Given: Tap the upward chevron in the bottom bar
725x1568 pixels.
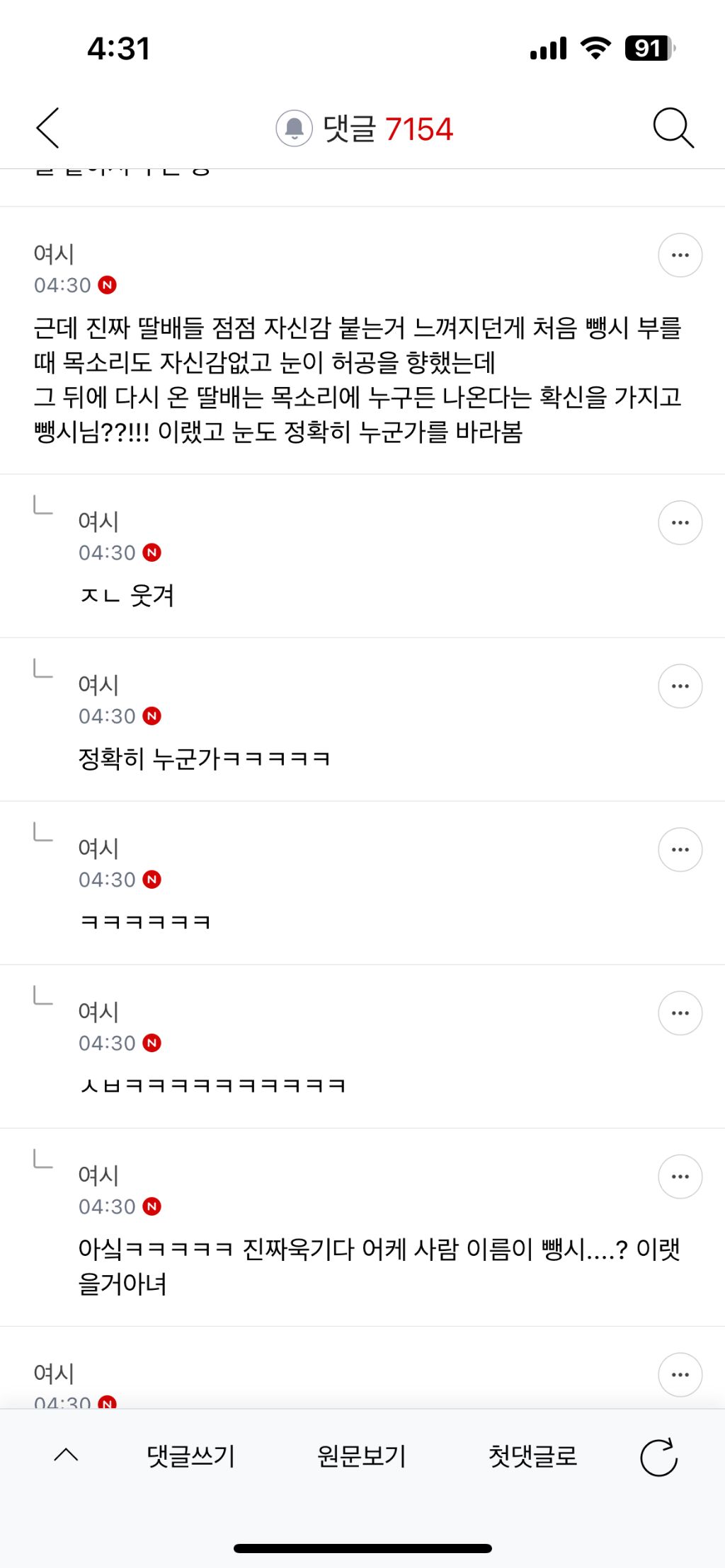Looking at the screenshot, I should click(x=67, y=1455).
